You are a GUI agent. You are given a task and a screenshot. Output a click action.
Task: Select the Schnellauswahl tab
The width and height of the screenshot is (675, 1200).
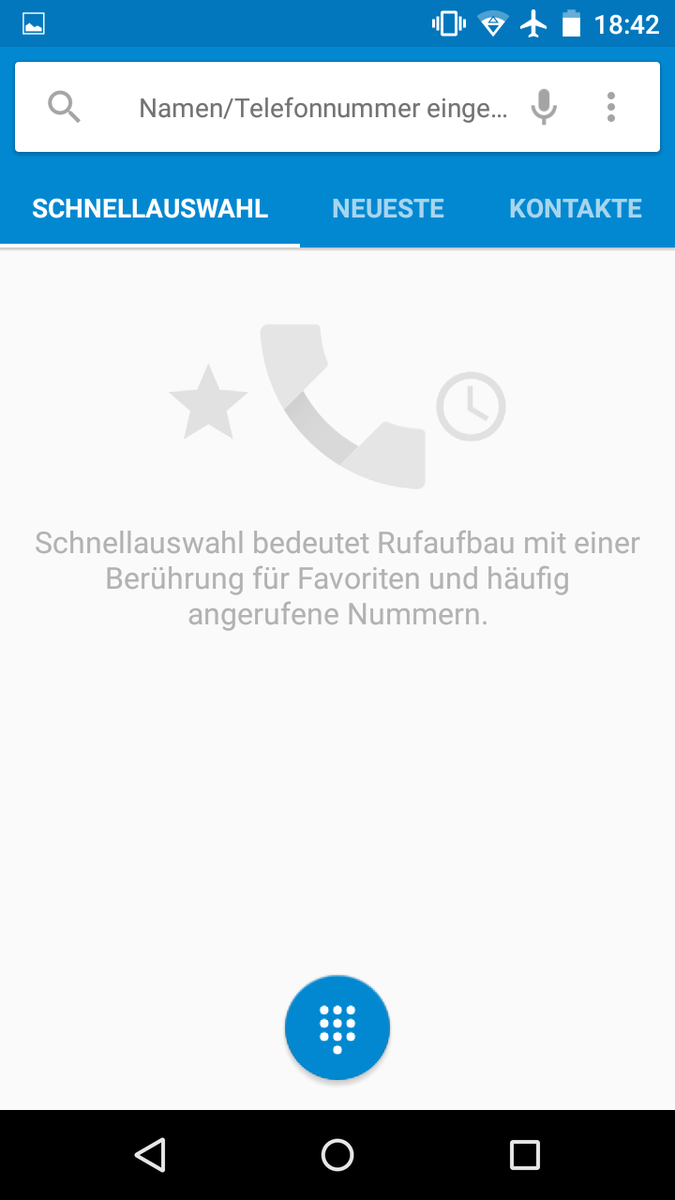150,208
